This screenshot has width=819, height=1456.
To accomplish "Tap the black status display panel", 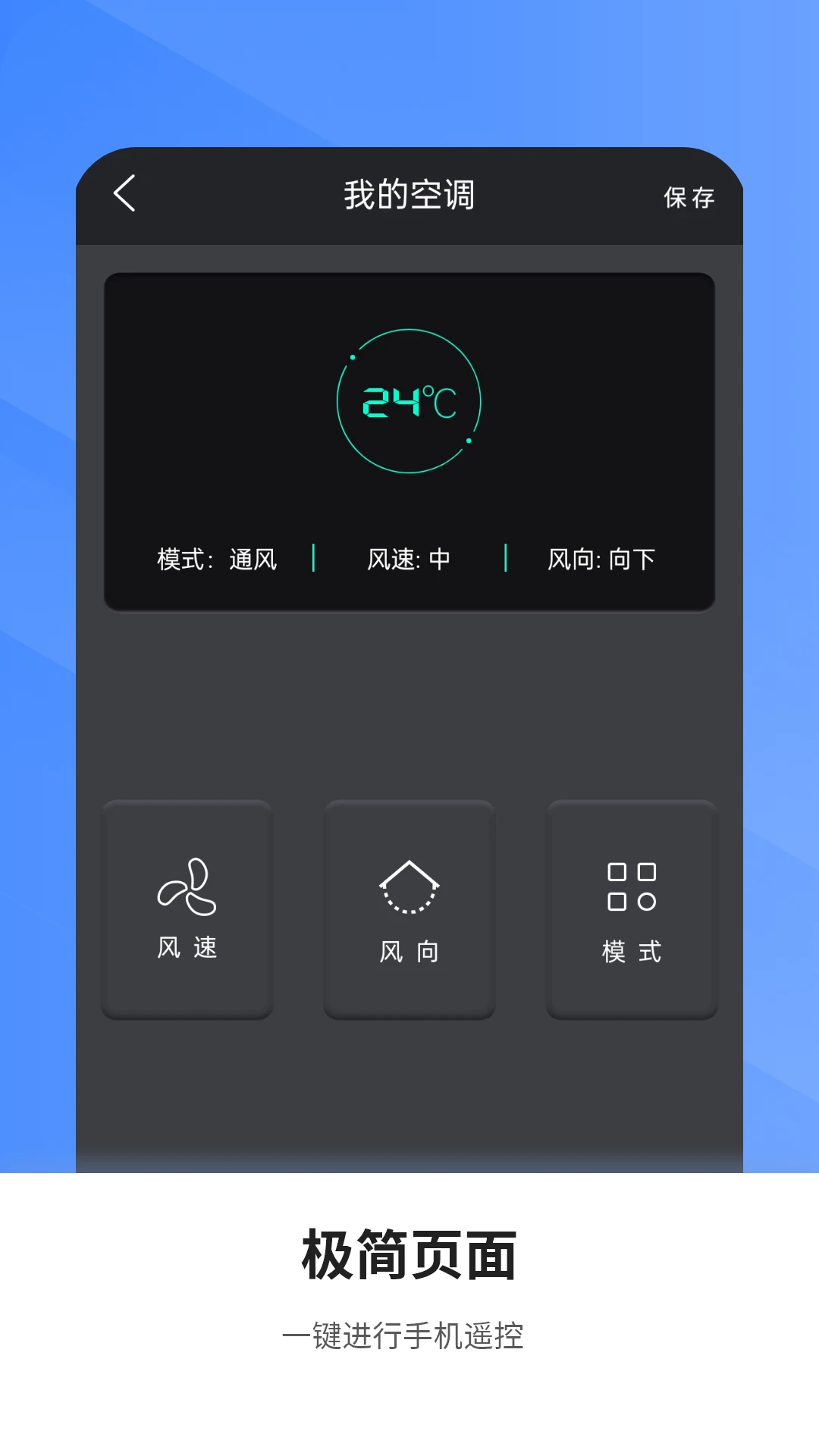I will (x=409, y=440).
